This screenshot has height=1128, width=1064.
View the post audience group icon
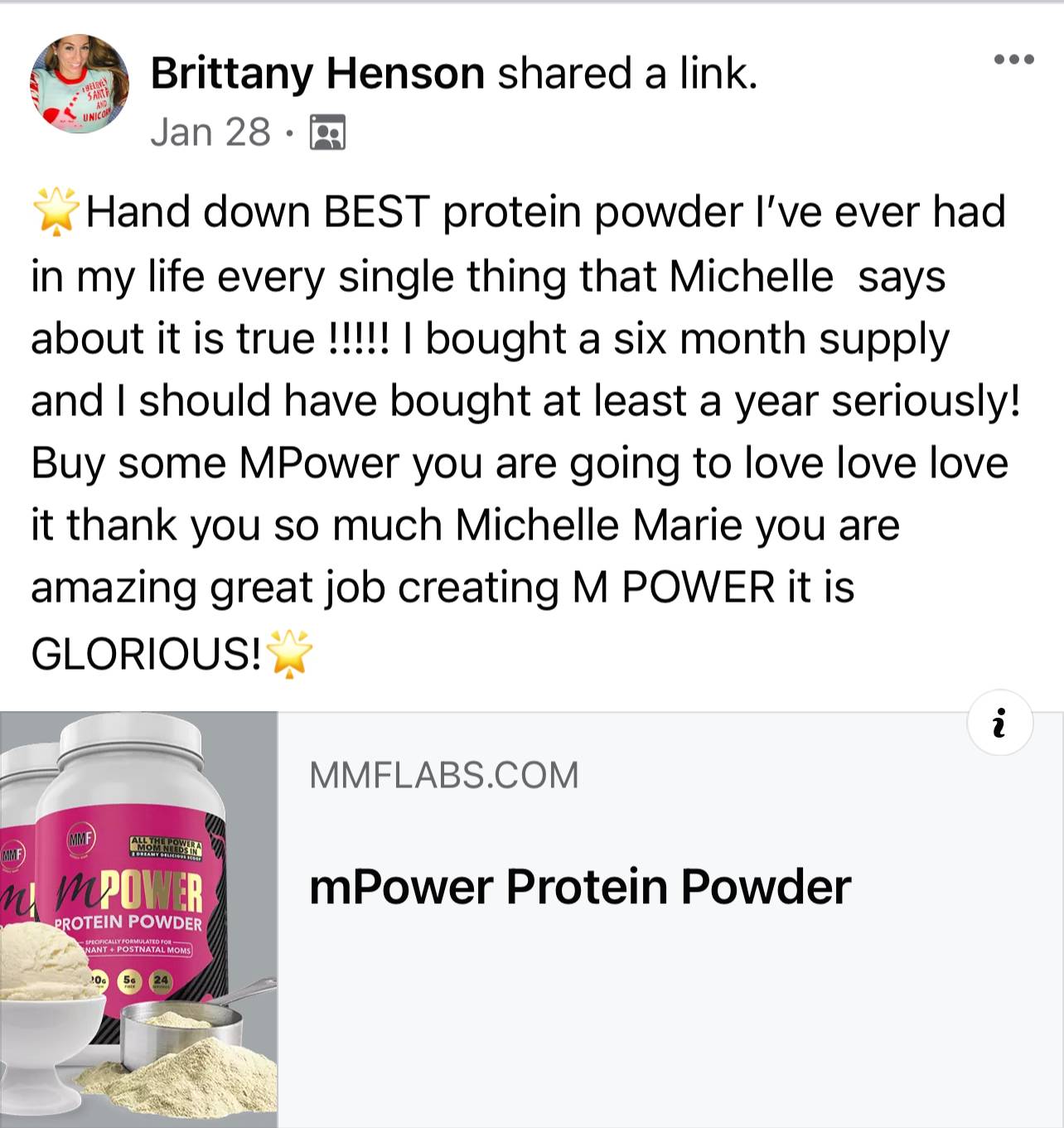pos(327,133)
